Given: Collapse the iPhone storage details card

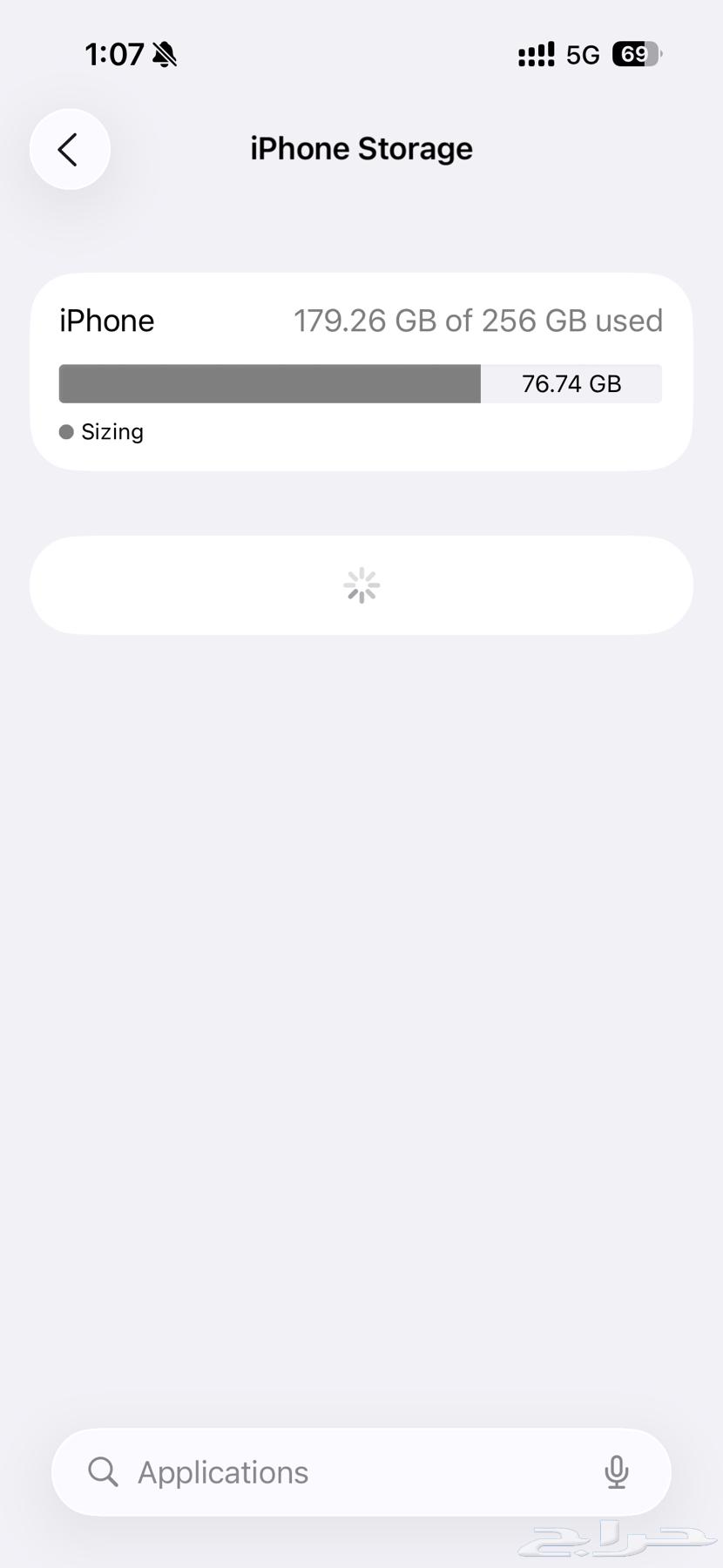Looking at the screenshot, I should [361, 370].
